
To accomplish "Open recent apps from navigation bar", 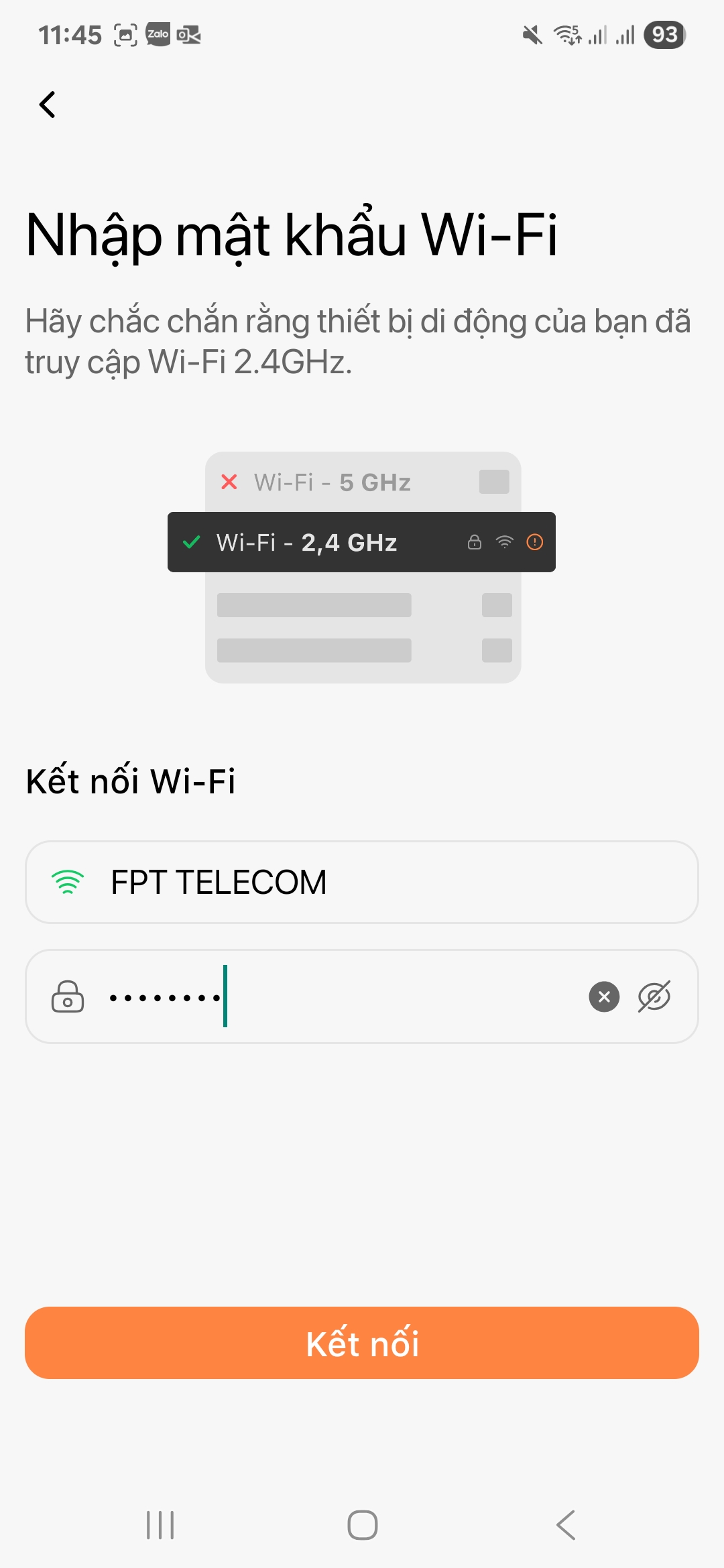I will point(160,1525).
